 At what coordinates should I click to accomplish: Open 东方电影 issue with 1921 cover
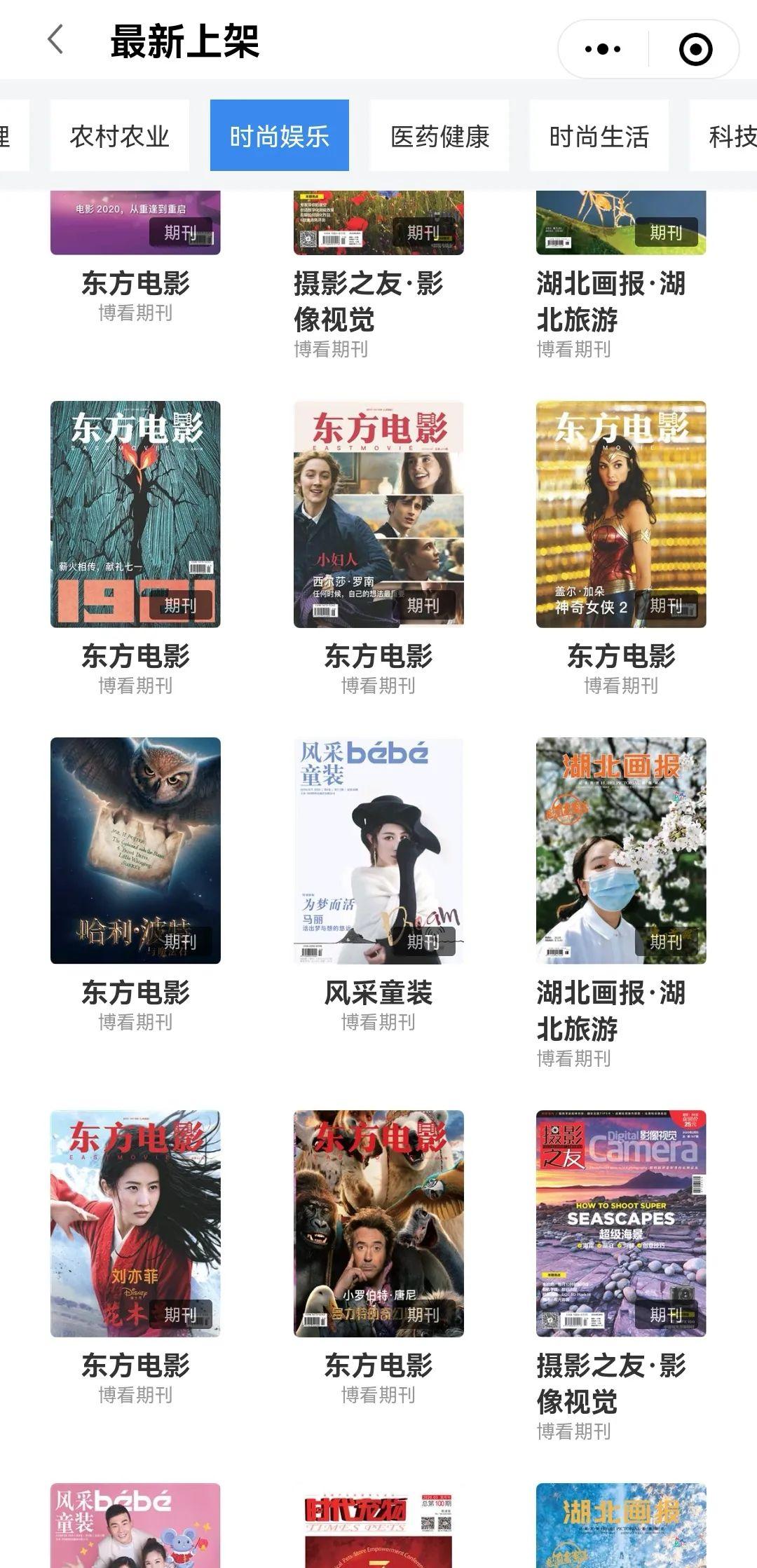(135, 514)
